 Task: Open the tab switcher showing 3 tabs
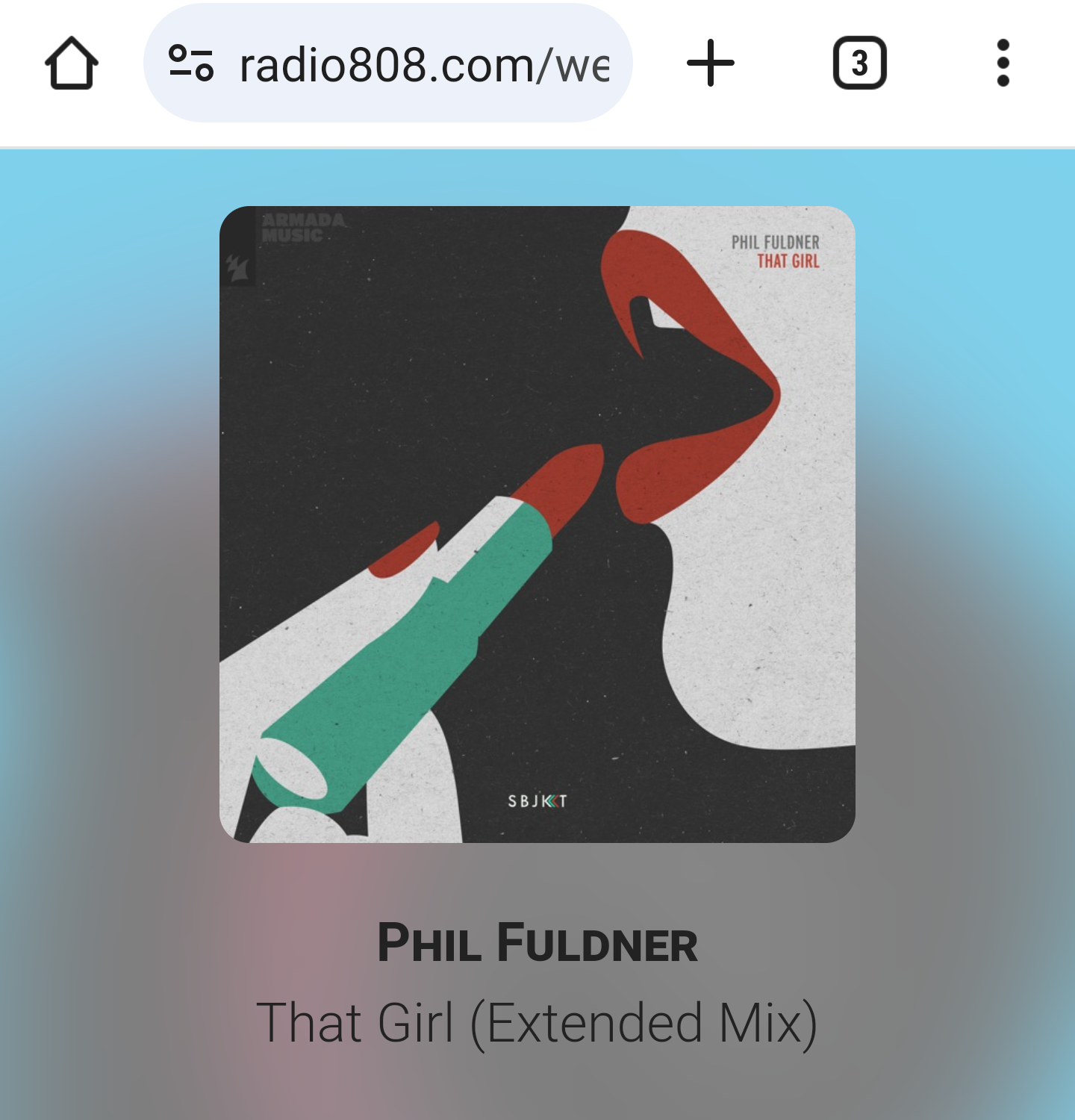(859, 63)
